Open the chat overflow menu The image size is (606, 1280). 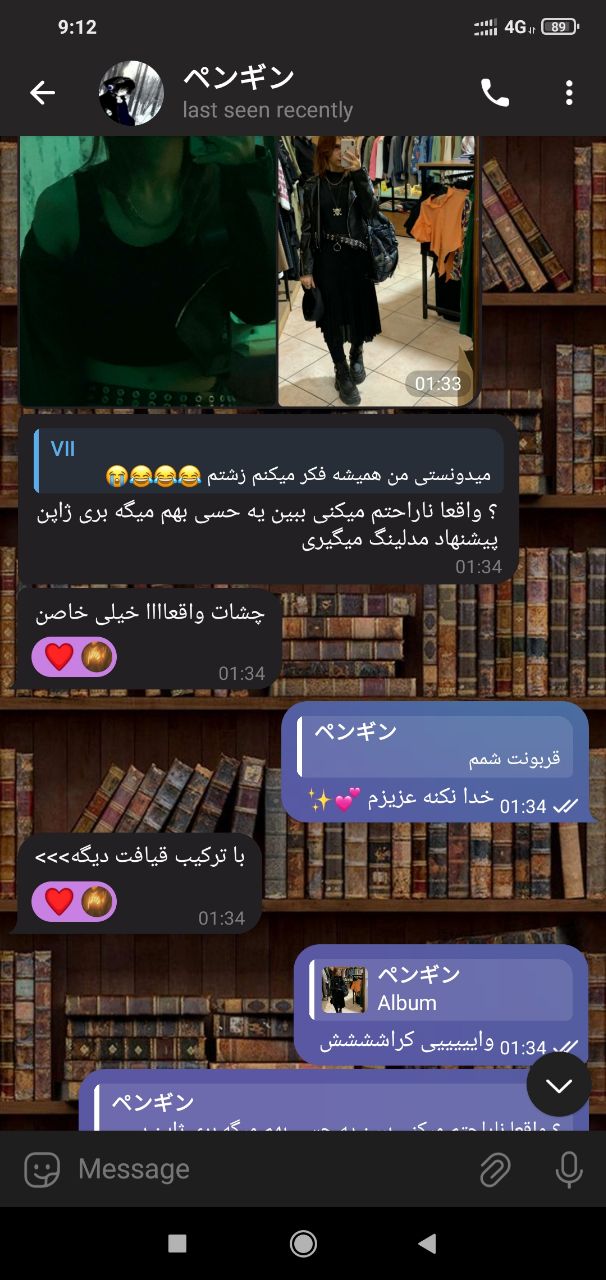point(568,93)
